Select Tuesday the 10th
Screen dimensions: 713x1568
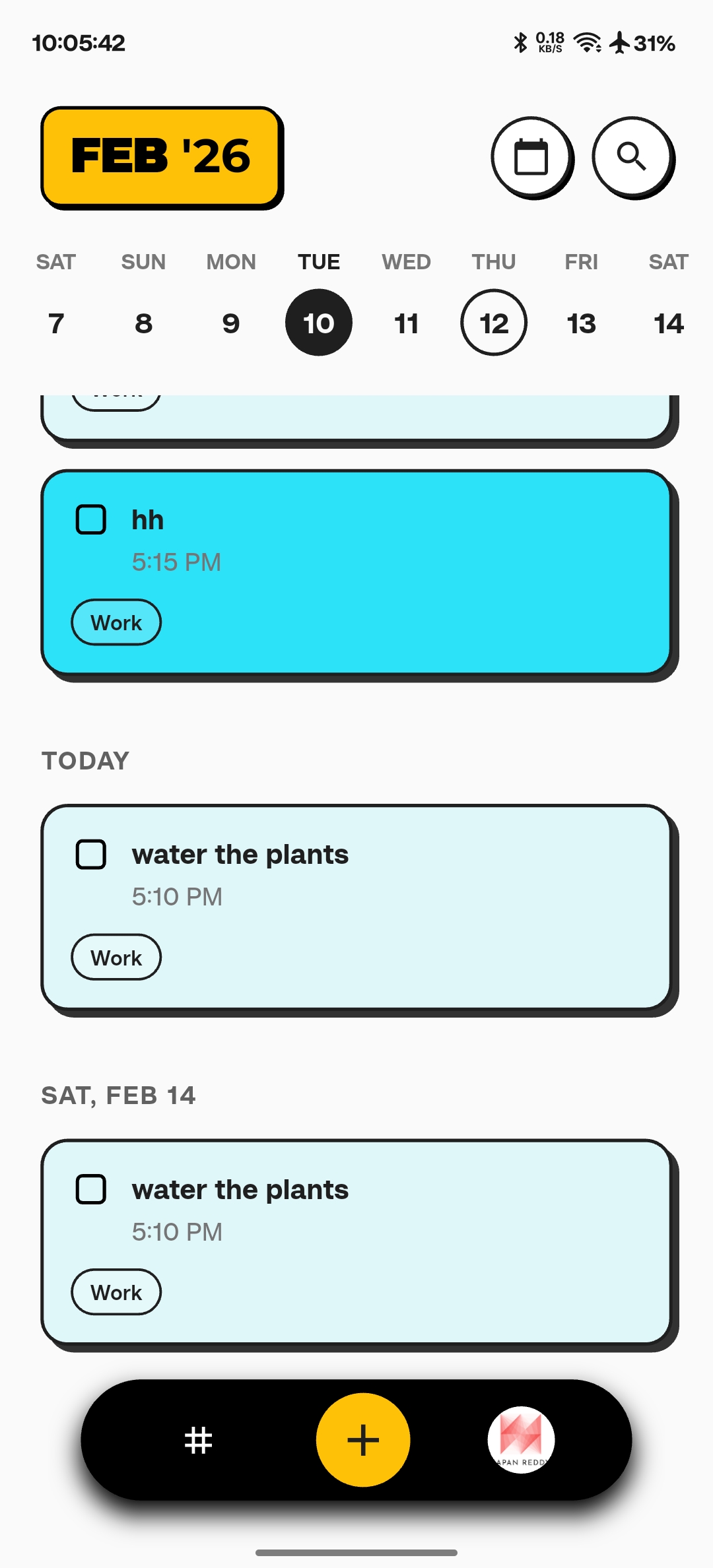pos(319,323)
